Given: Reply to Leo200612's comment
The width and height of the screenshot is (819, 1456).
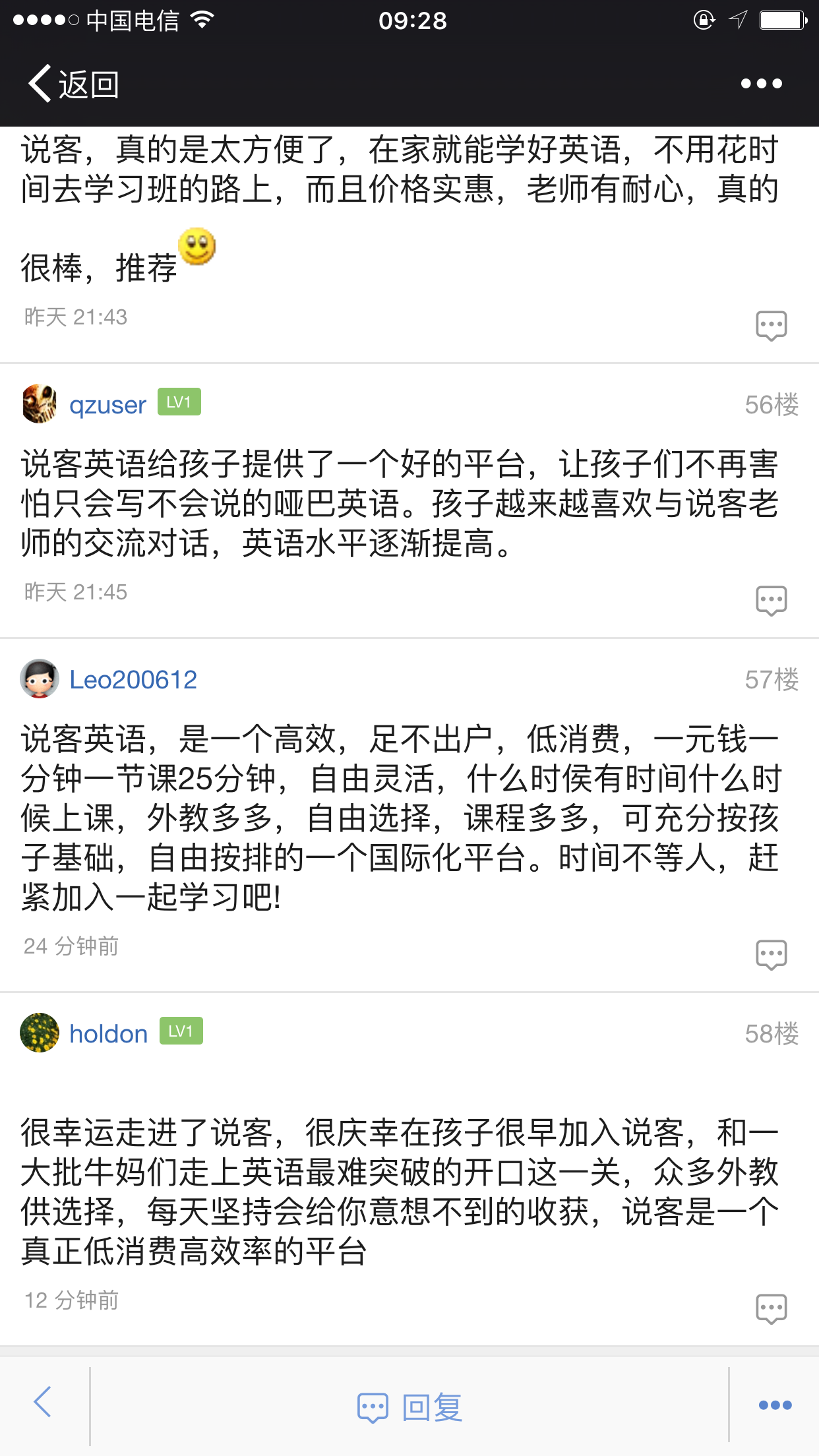Looking at the screenshot, I should 771,954.
